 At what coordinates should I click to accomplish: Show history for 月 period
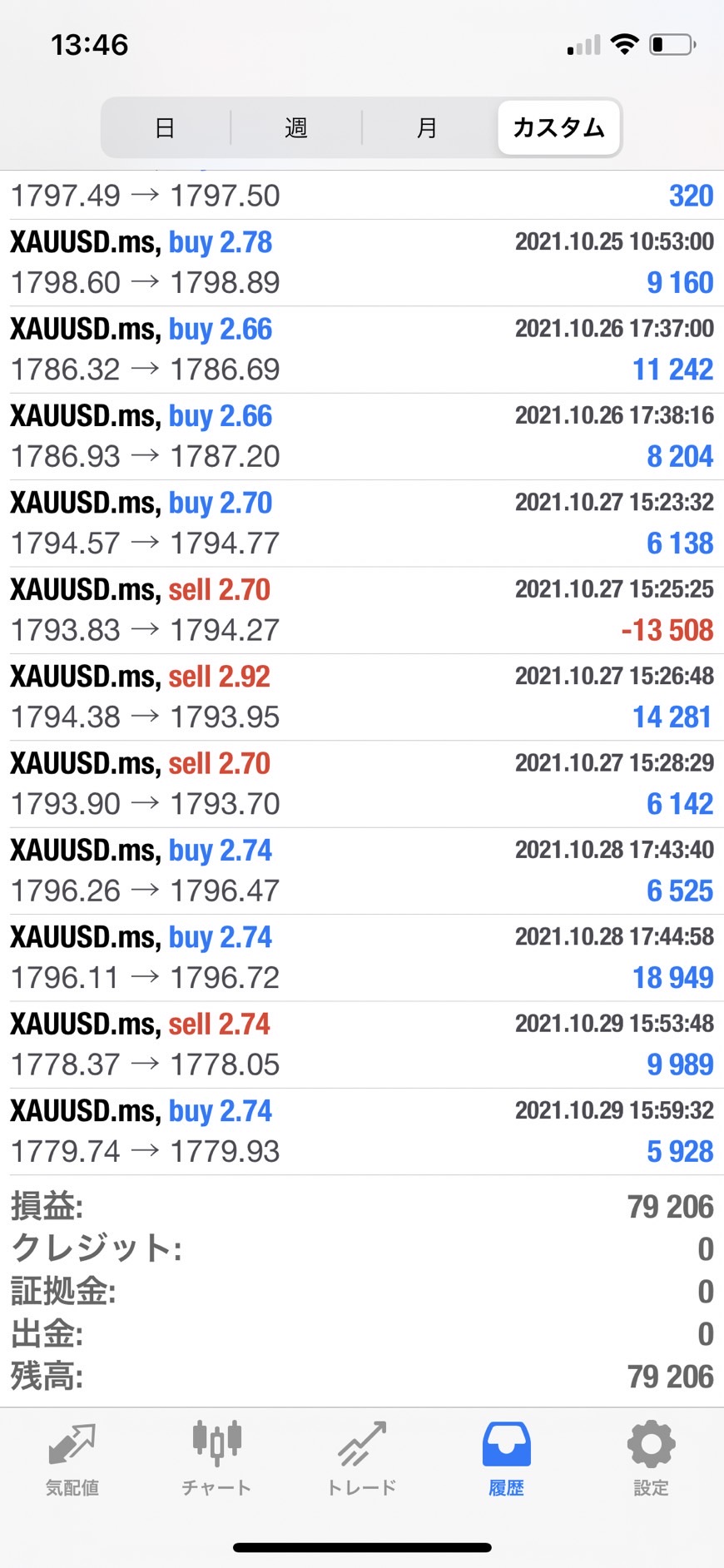(x=427, y=127)
